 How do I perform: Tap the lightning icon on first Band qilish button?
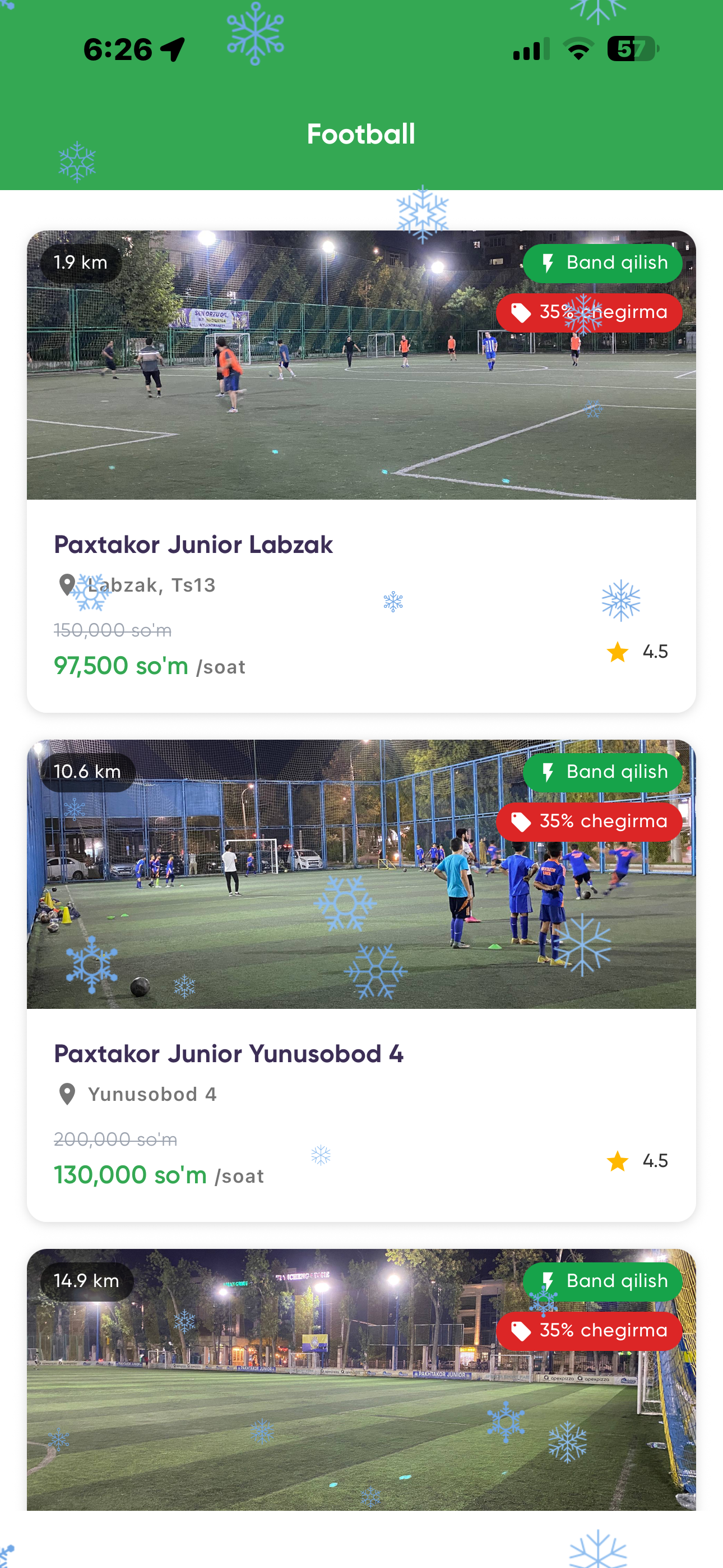pyautogui.click(x=548, y=263)
